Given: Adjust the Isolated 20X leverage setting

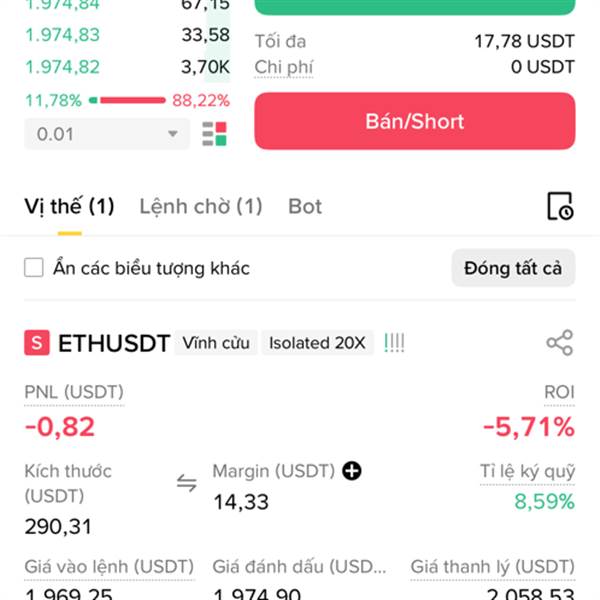Looking at the screenshot, I should [317, 344].
